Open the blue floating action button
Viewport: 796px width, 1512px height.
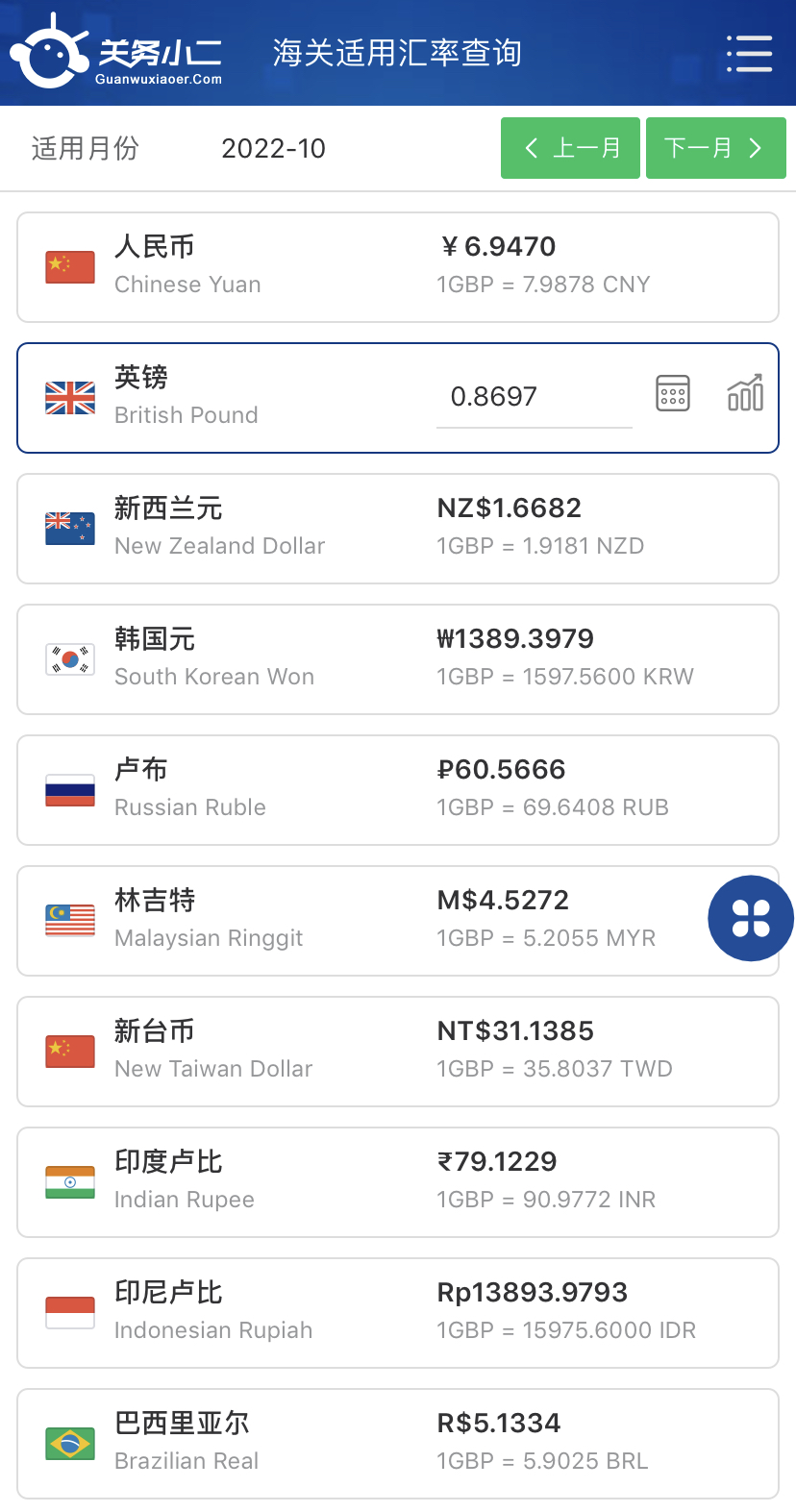coord(751,918)
